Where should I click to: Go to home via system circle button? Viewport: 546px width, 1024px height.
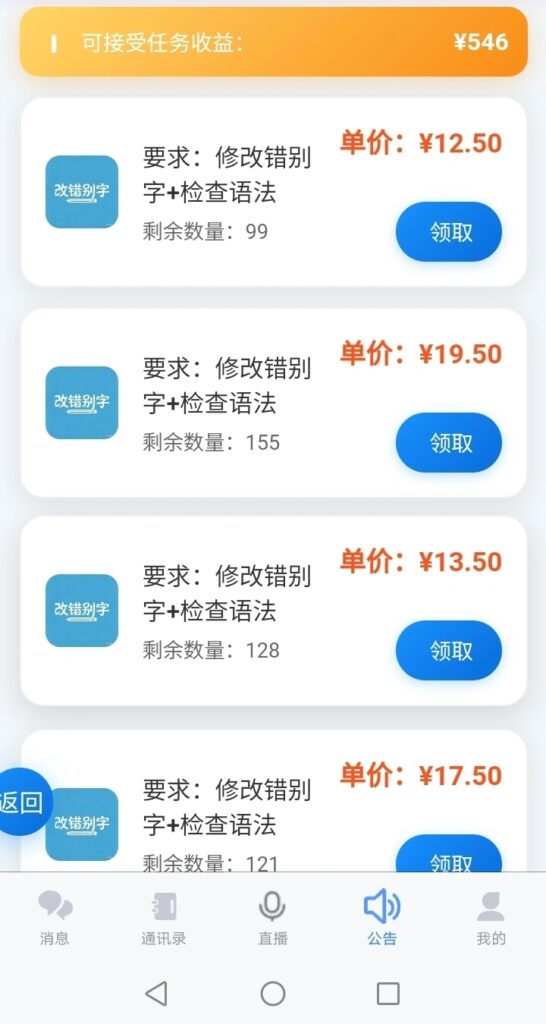click(x=273, y=993)
